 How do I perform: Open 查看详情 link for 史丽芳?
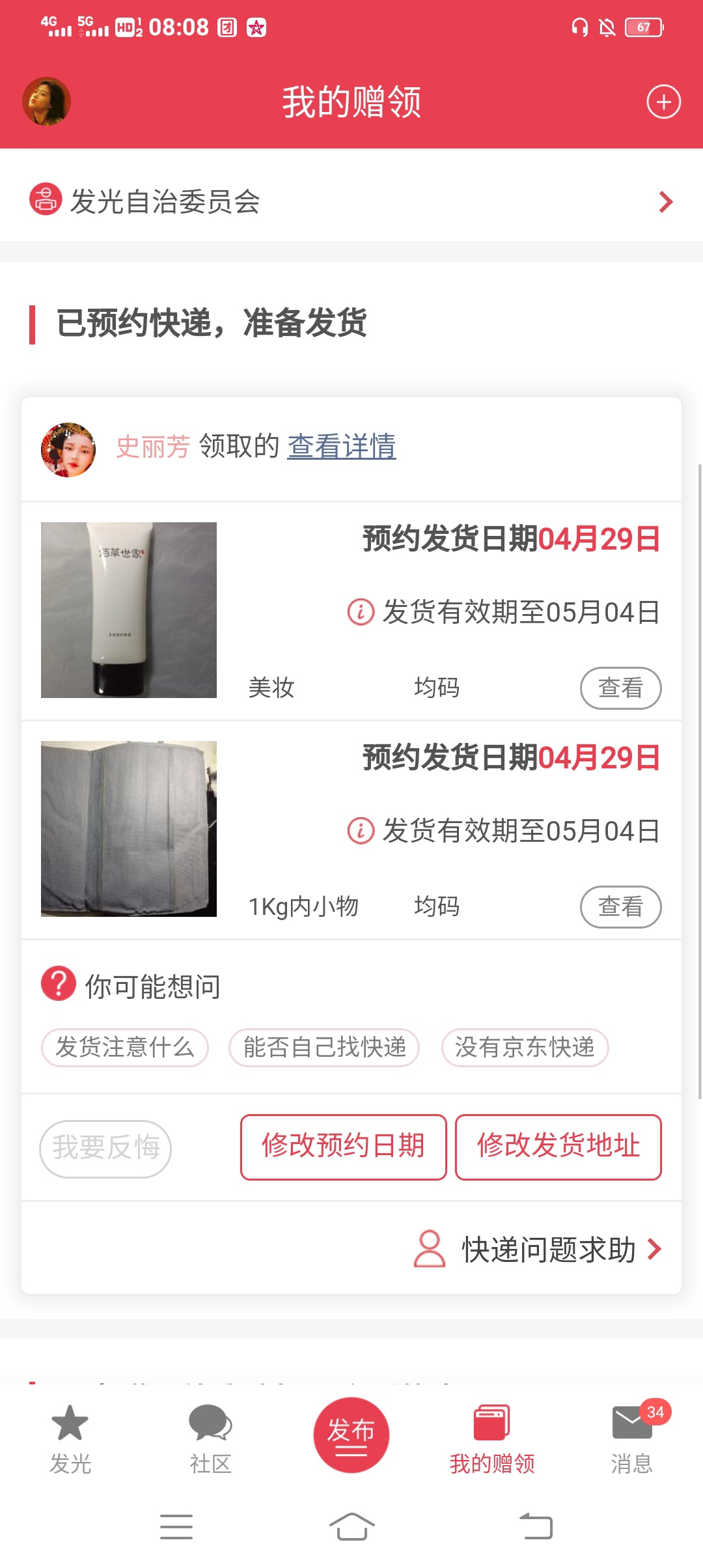point(341,447)
